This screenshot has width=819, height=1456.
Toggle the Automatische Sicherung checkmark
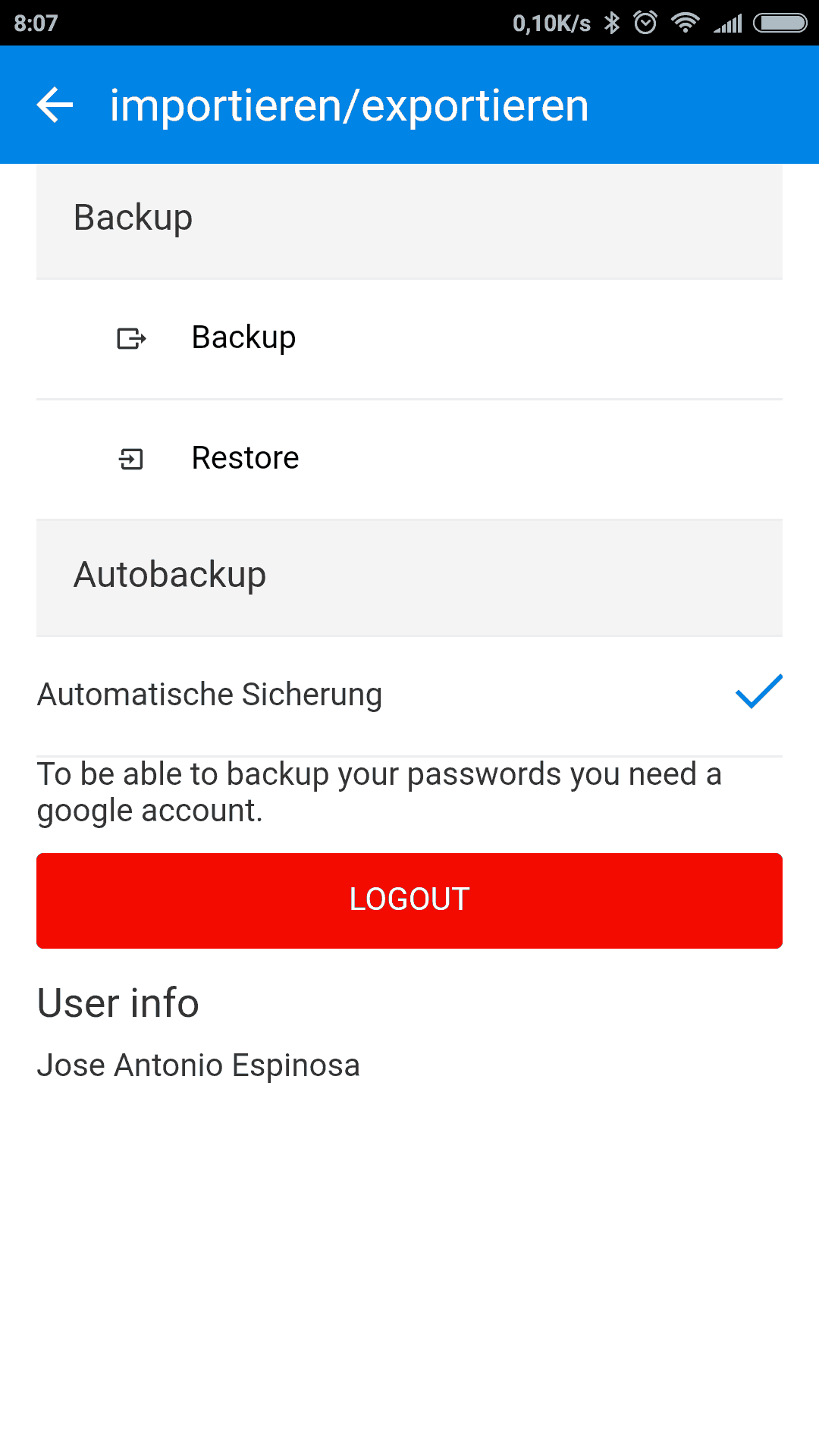(x=758, y=692)
